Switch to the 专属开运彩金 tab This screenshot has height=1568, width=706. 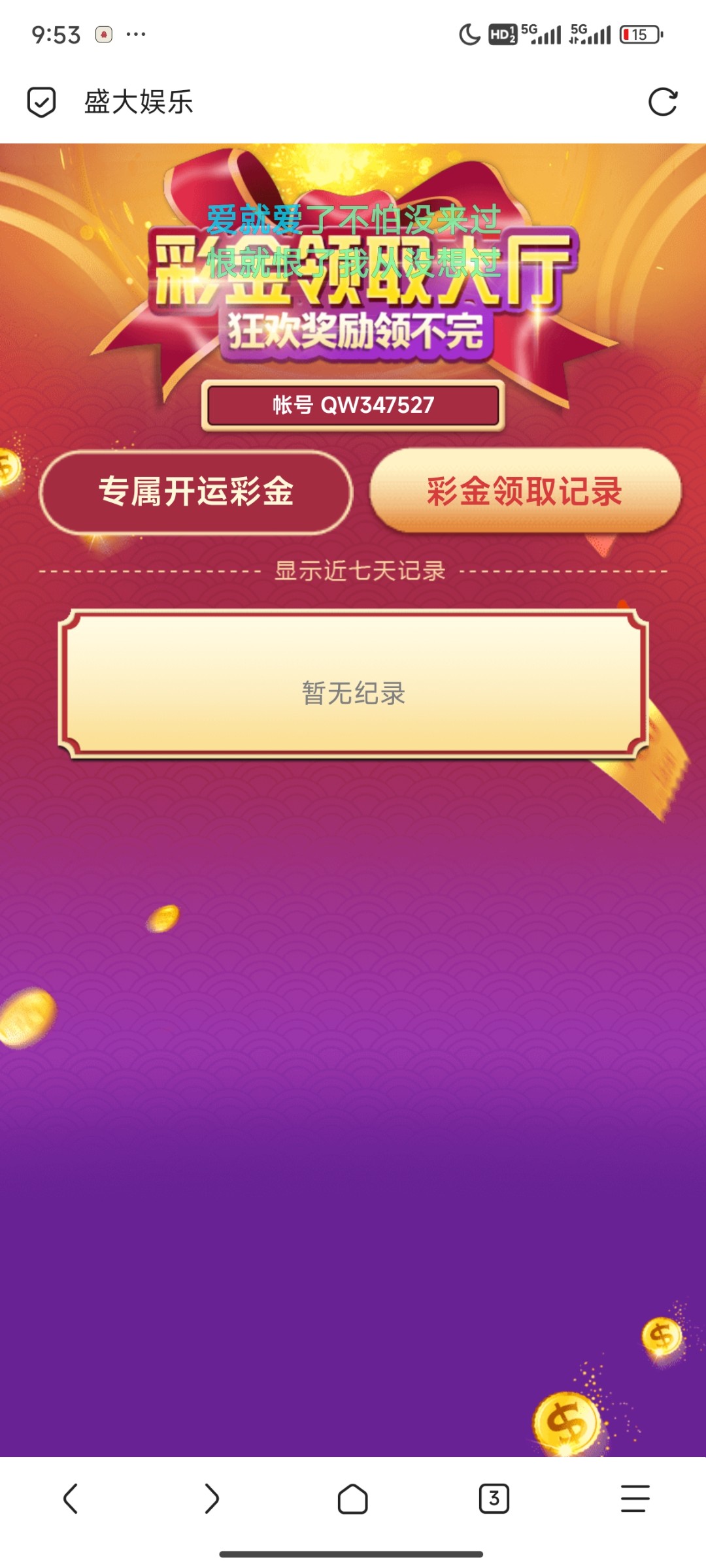(196, 491)
